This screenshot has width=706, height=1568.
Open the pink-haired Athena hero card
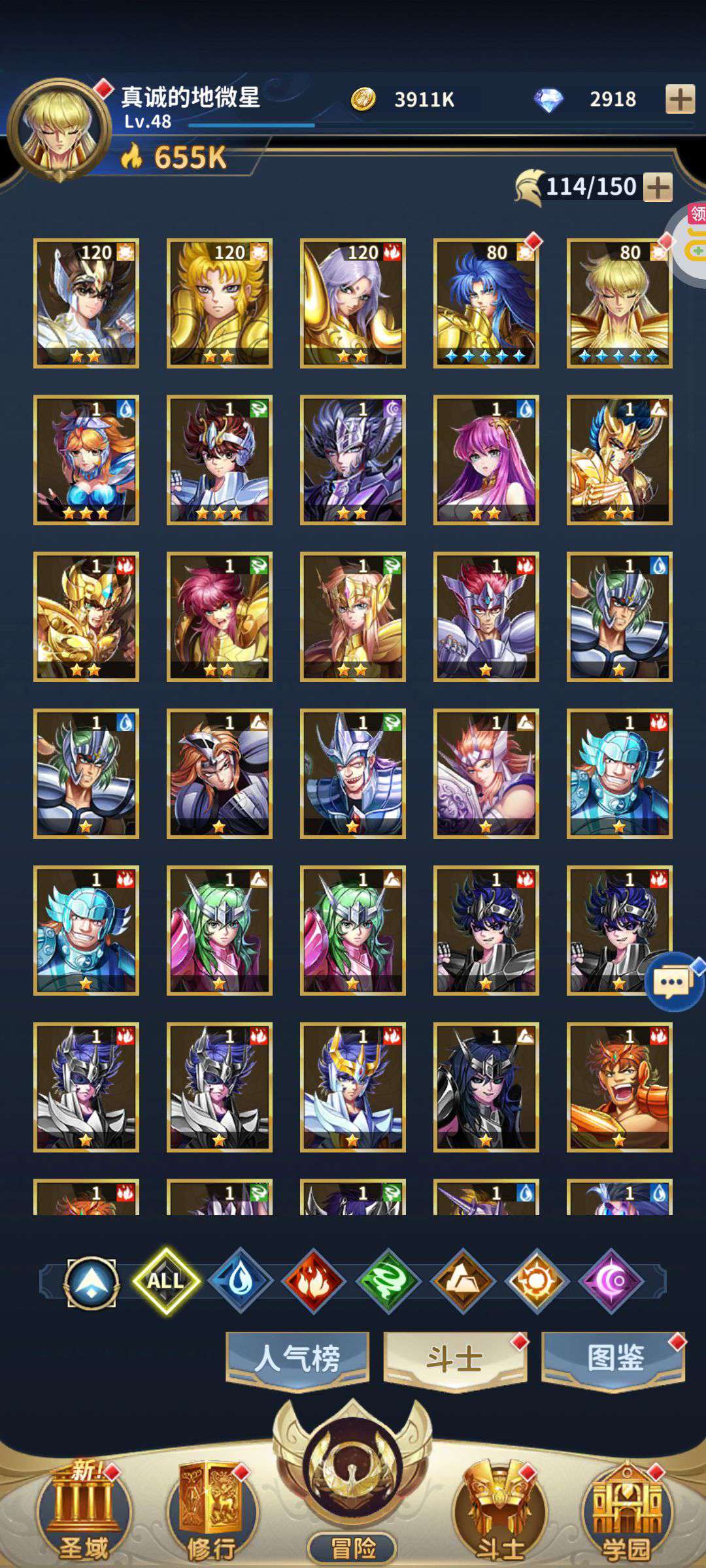click(486, 460)
